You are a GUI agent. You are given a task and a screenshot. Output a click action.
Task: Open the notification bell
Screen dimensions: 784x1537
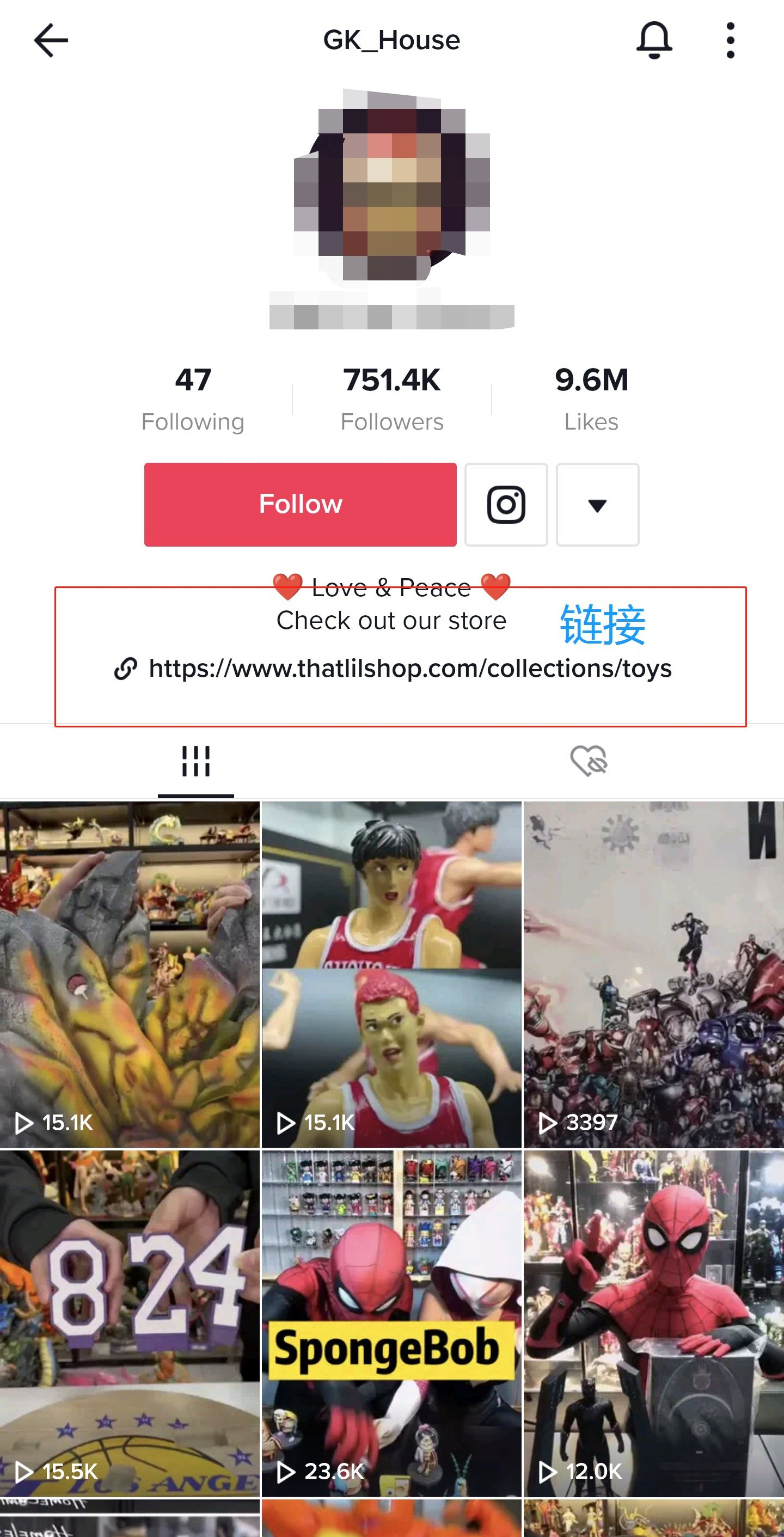coord(654,40)
